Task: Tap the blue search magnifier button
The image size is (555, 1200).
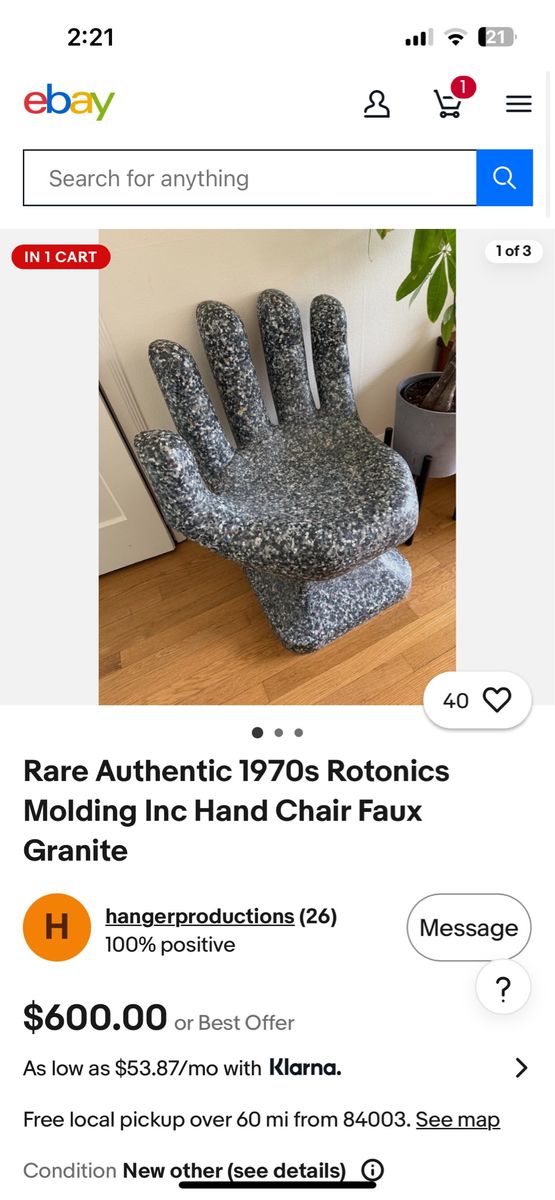Action: pos(504,178)
